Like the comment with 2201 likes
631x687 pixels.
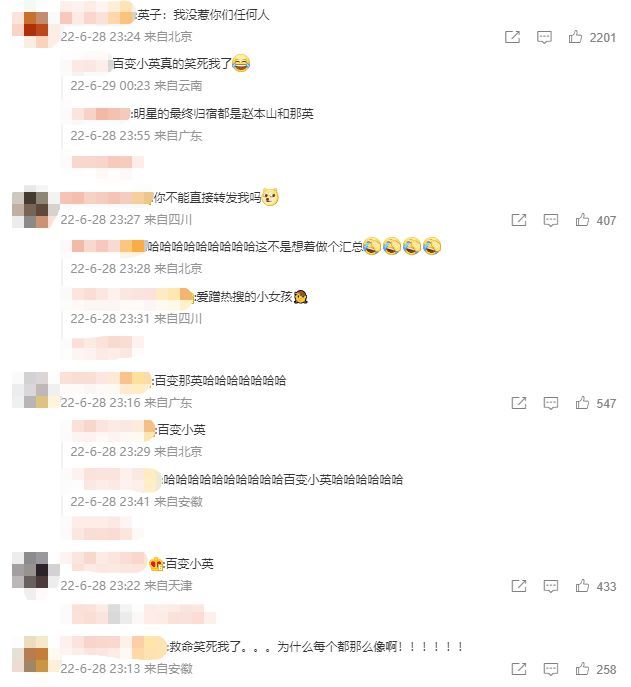coord(576,37)
